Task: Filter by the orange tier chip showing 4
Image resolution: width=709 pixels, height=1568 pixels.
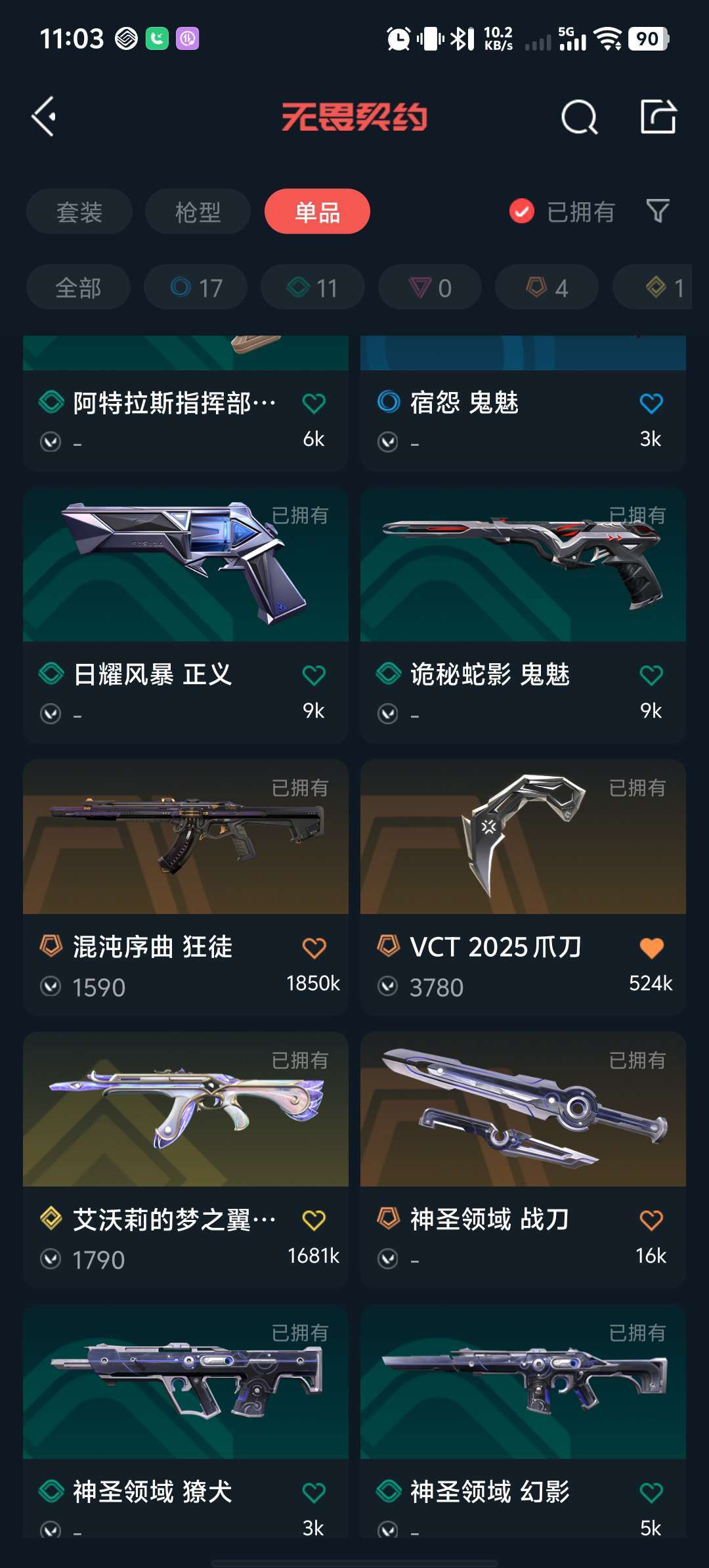Action: [547, 288]
